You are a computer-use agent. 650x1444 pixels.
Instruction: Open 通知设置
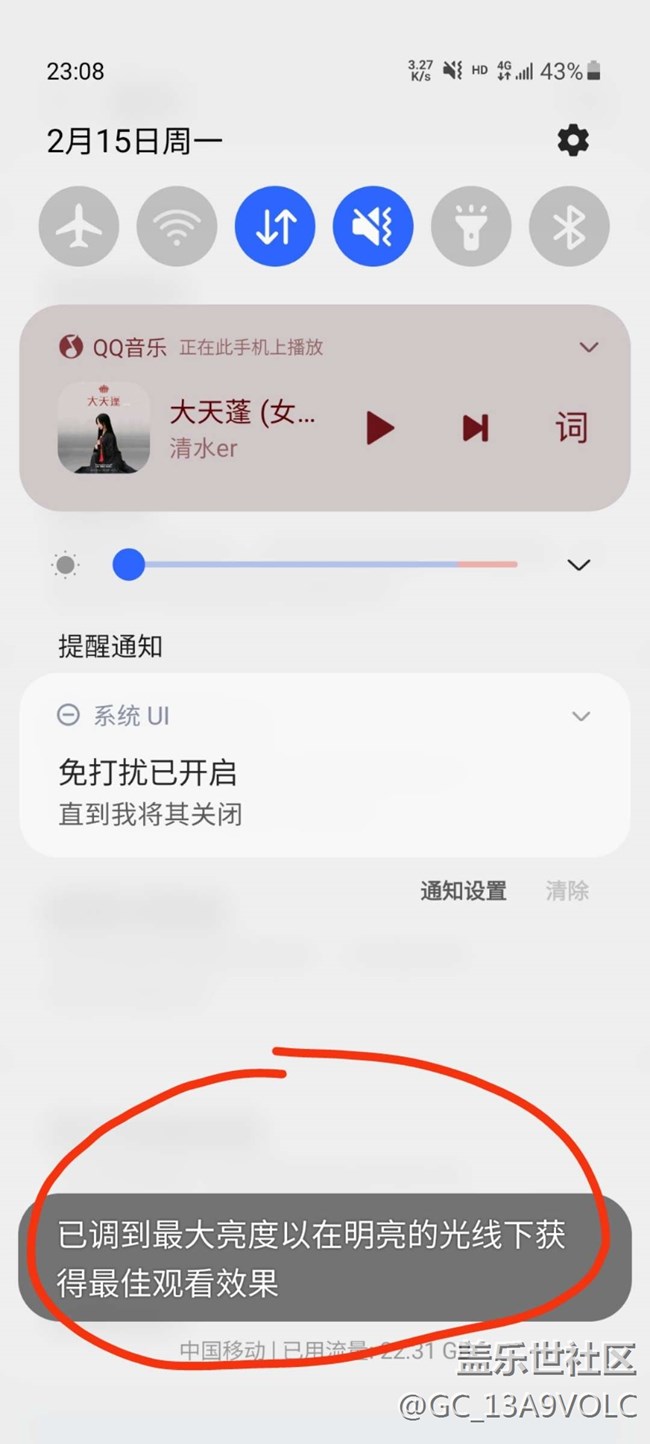point(463,891)
